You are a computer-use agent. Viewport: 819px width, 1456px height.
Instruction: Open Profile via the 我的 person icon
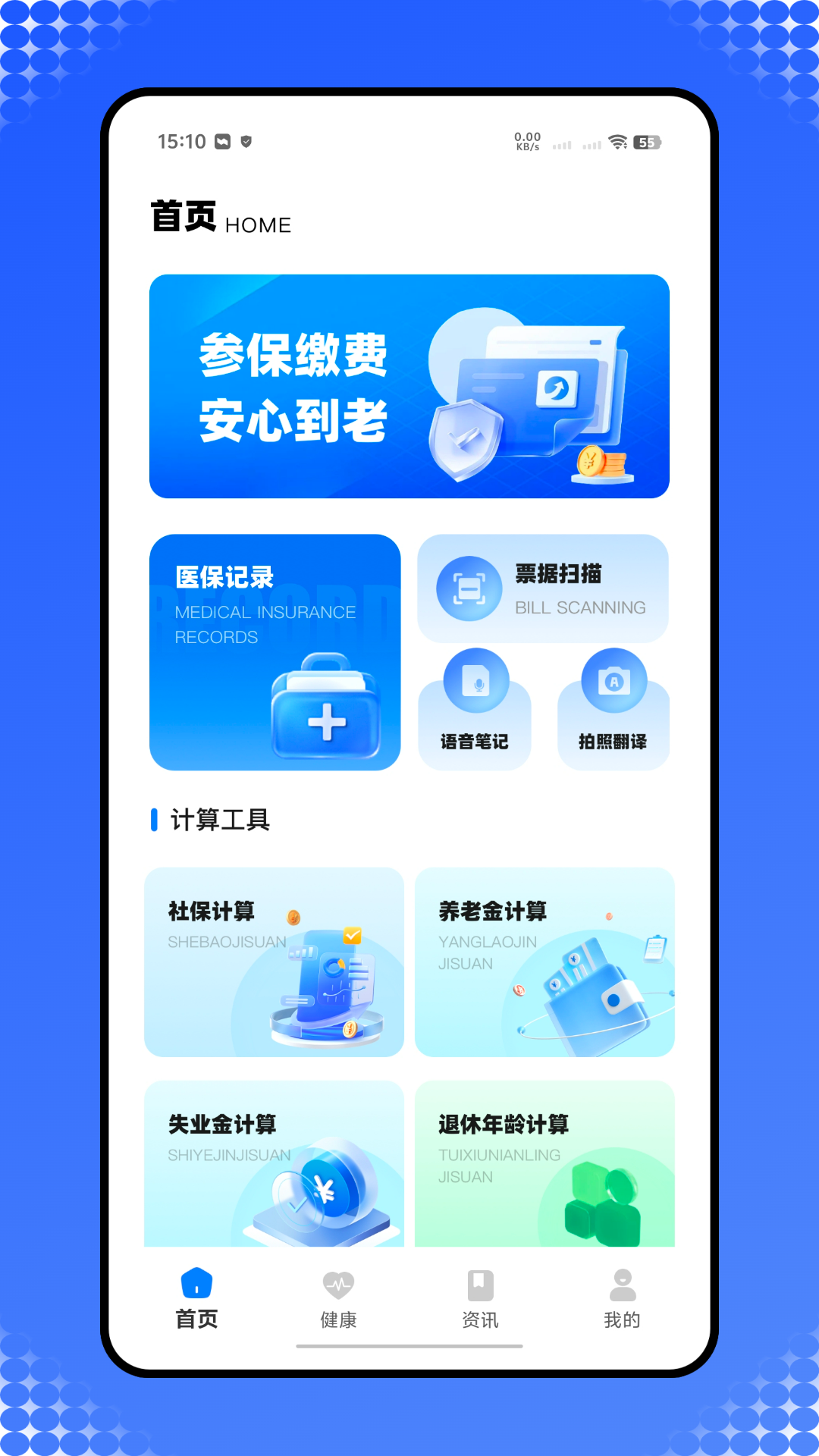click(x=623, y=1285)
